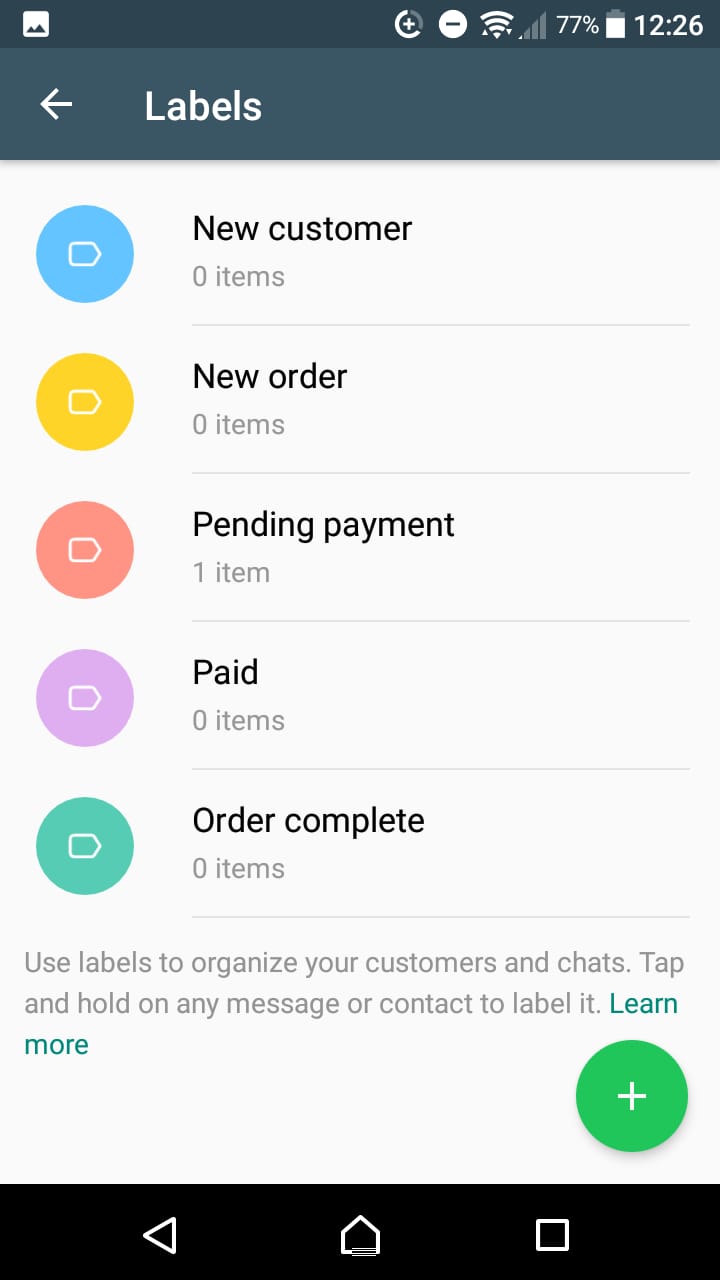The image size is (720, 1280).
Task: Open recent apps from the navigation bar
Action: tap(552, 1235)
